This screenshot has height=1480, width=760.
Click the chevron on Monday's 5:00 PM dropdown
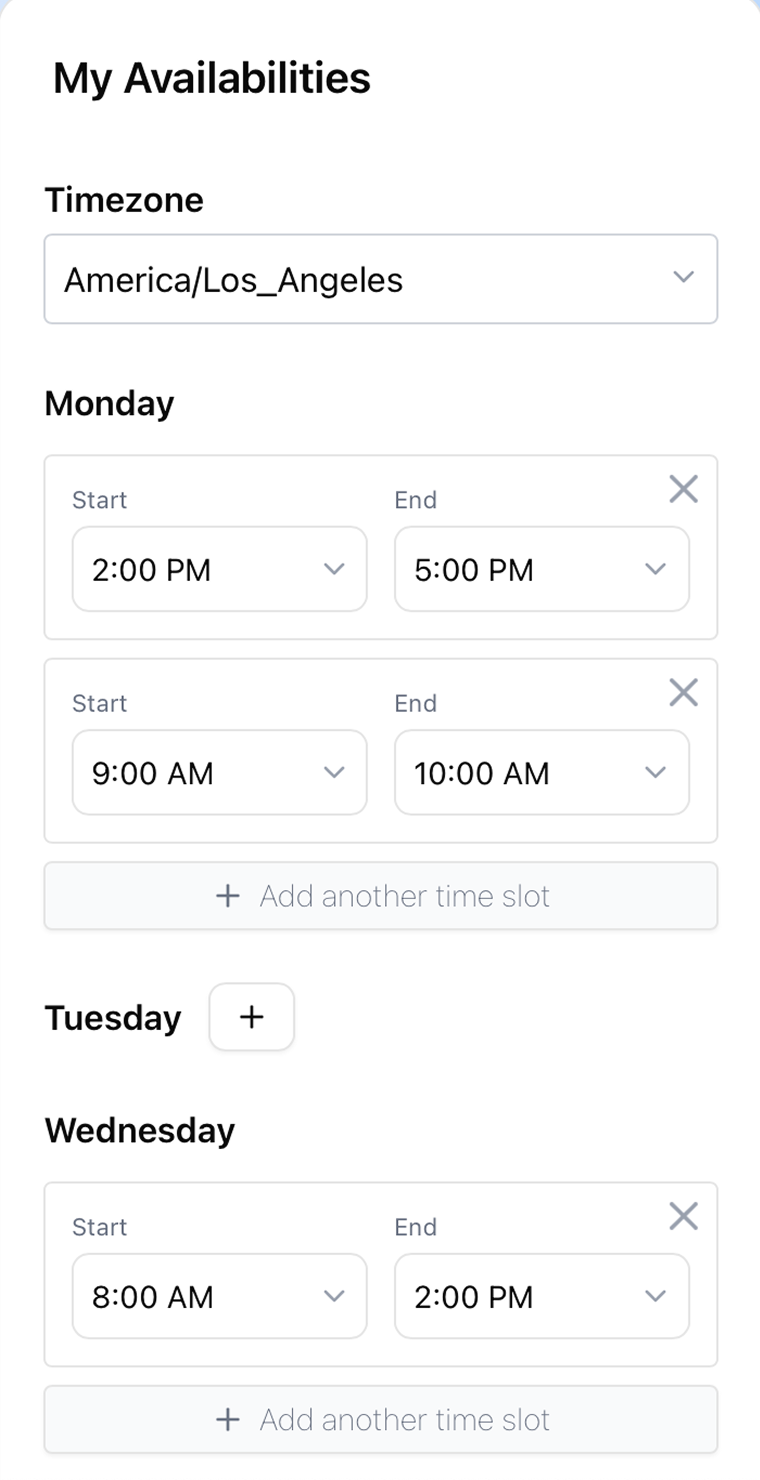pos(656,569)
